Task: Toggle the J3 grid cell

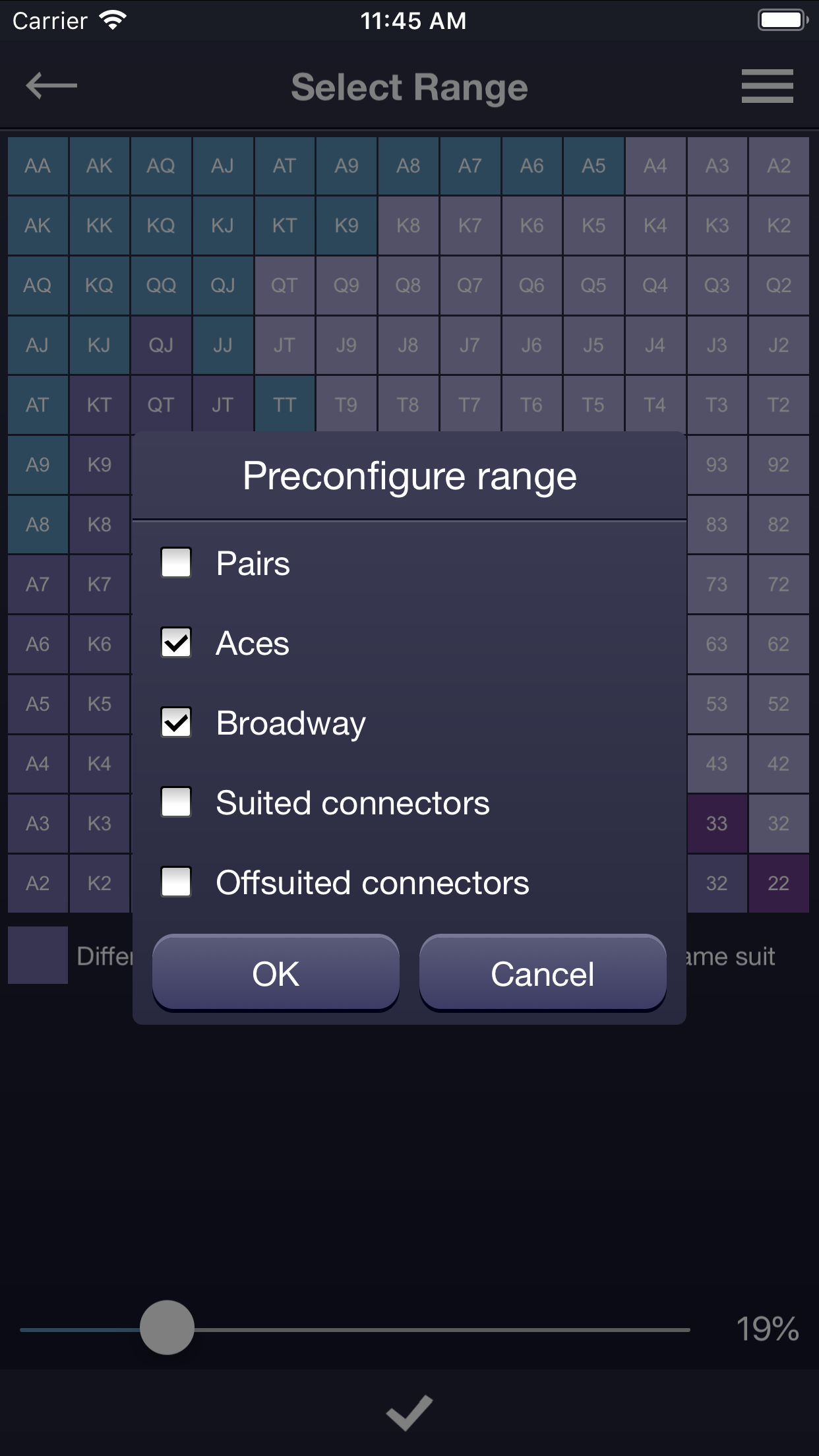Action: point(717,345)
